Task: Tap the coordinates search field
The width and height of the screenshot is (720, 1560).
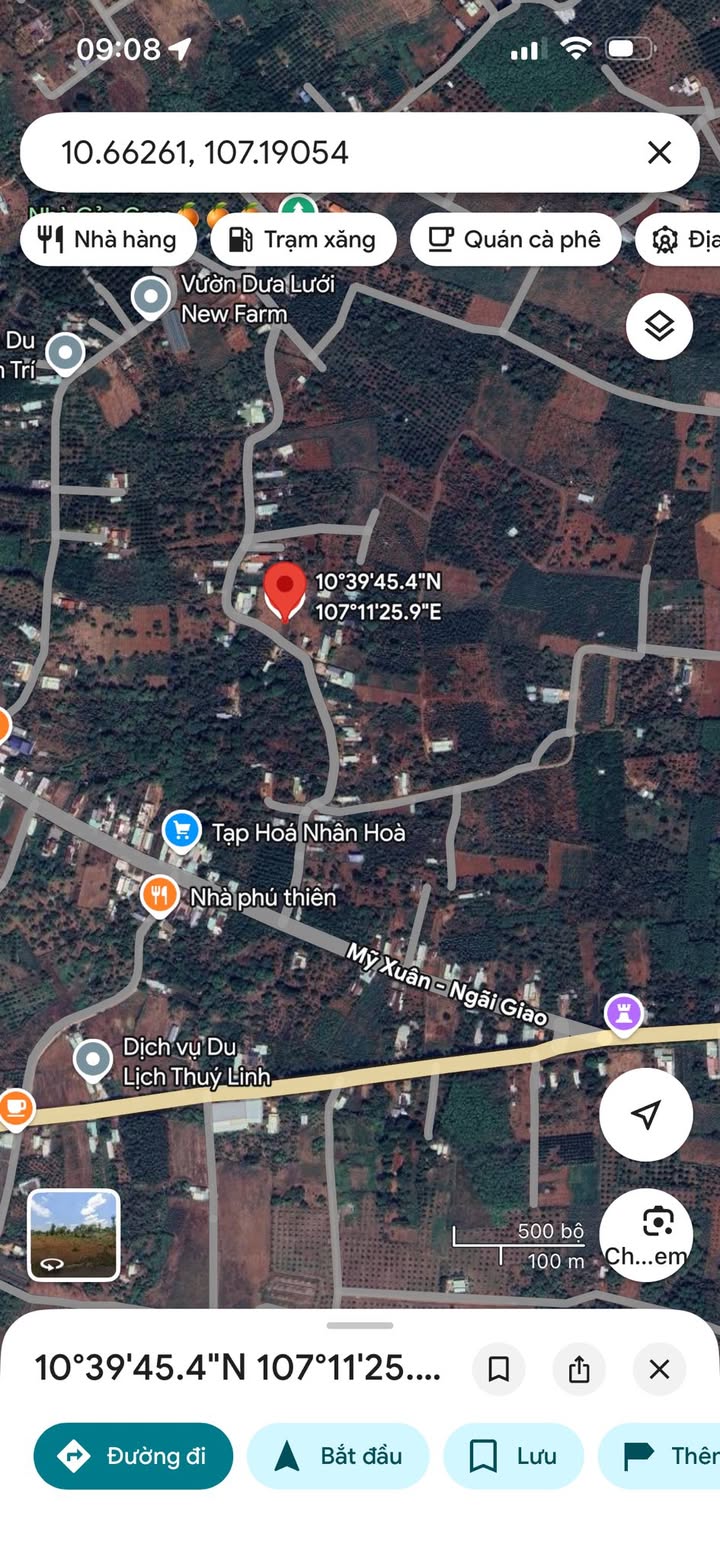Action: click(330, 153)
